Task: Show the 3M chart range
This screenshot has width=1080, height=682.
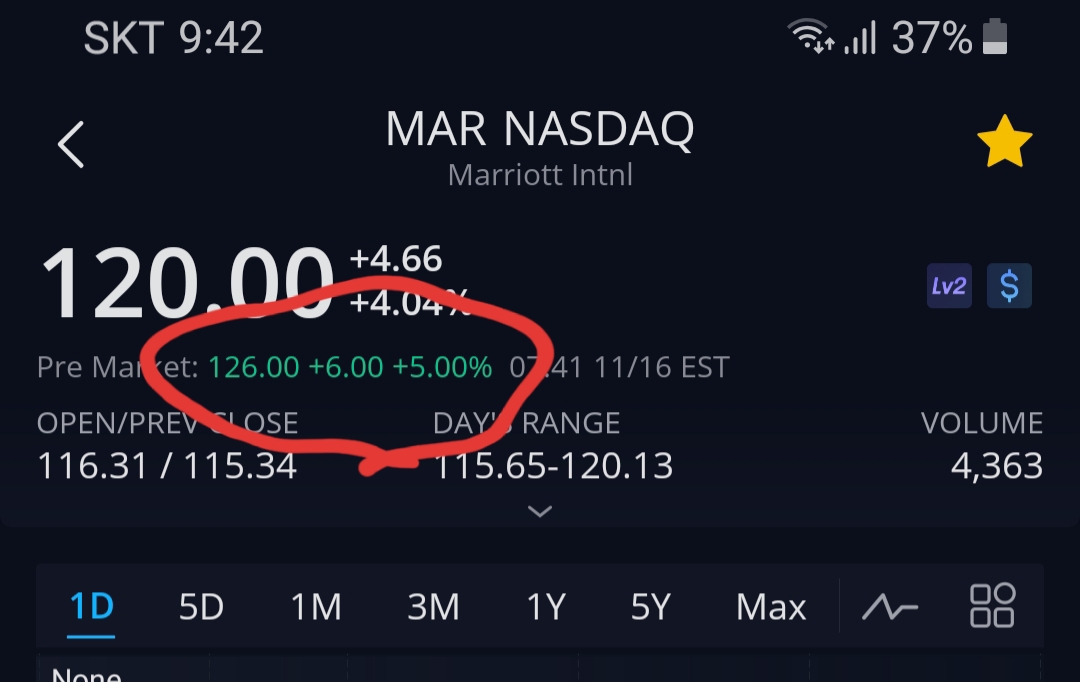Action: [433, 607]
